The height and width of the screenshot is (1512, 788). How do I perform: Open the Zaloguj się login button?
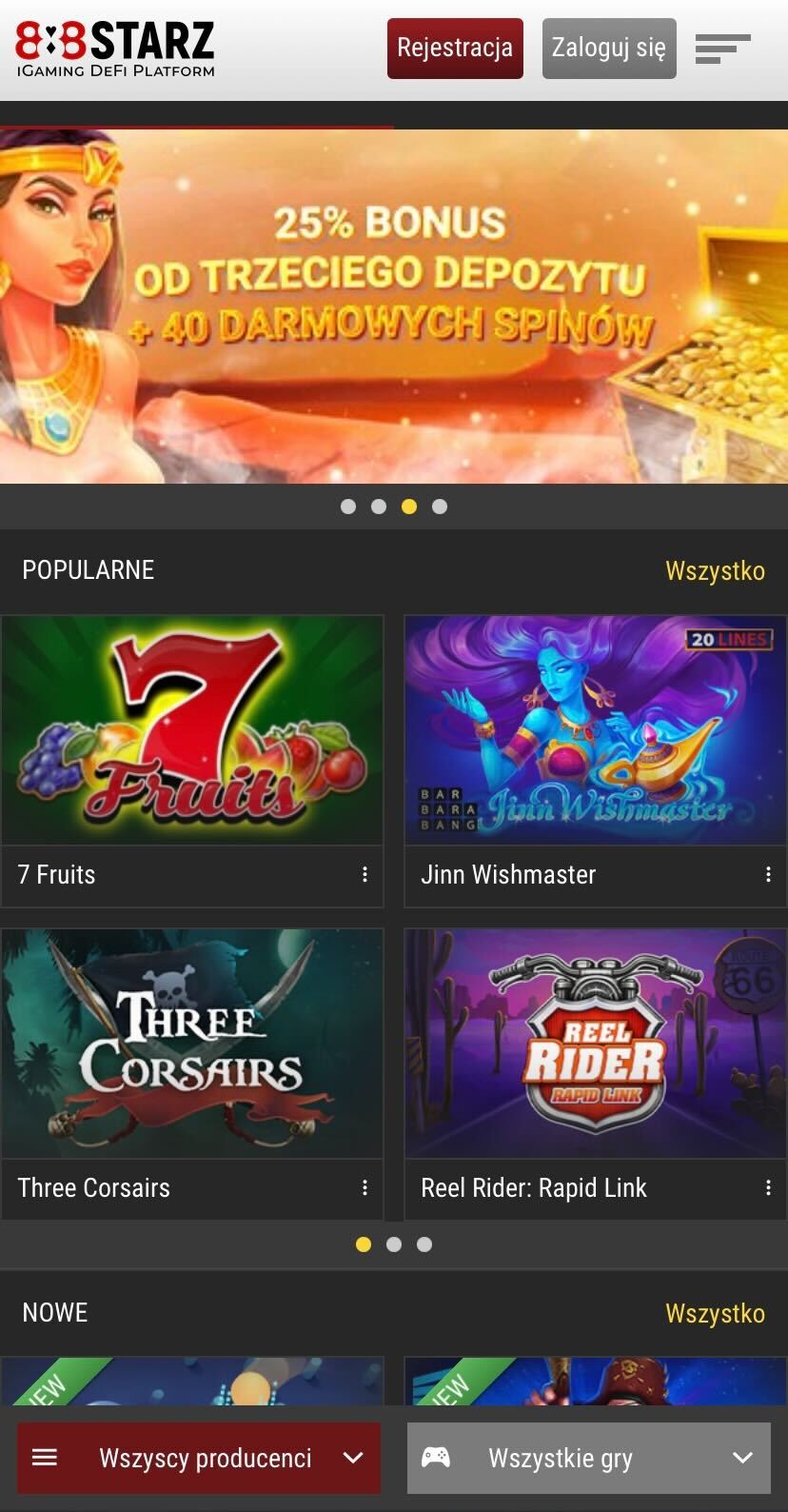point(609,48)
